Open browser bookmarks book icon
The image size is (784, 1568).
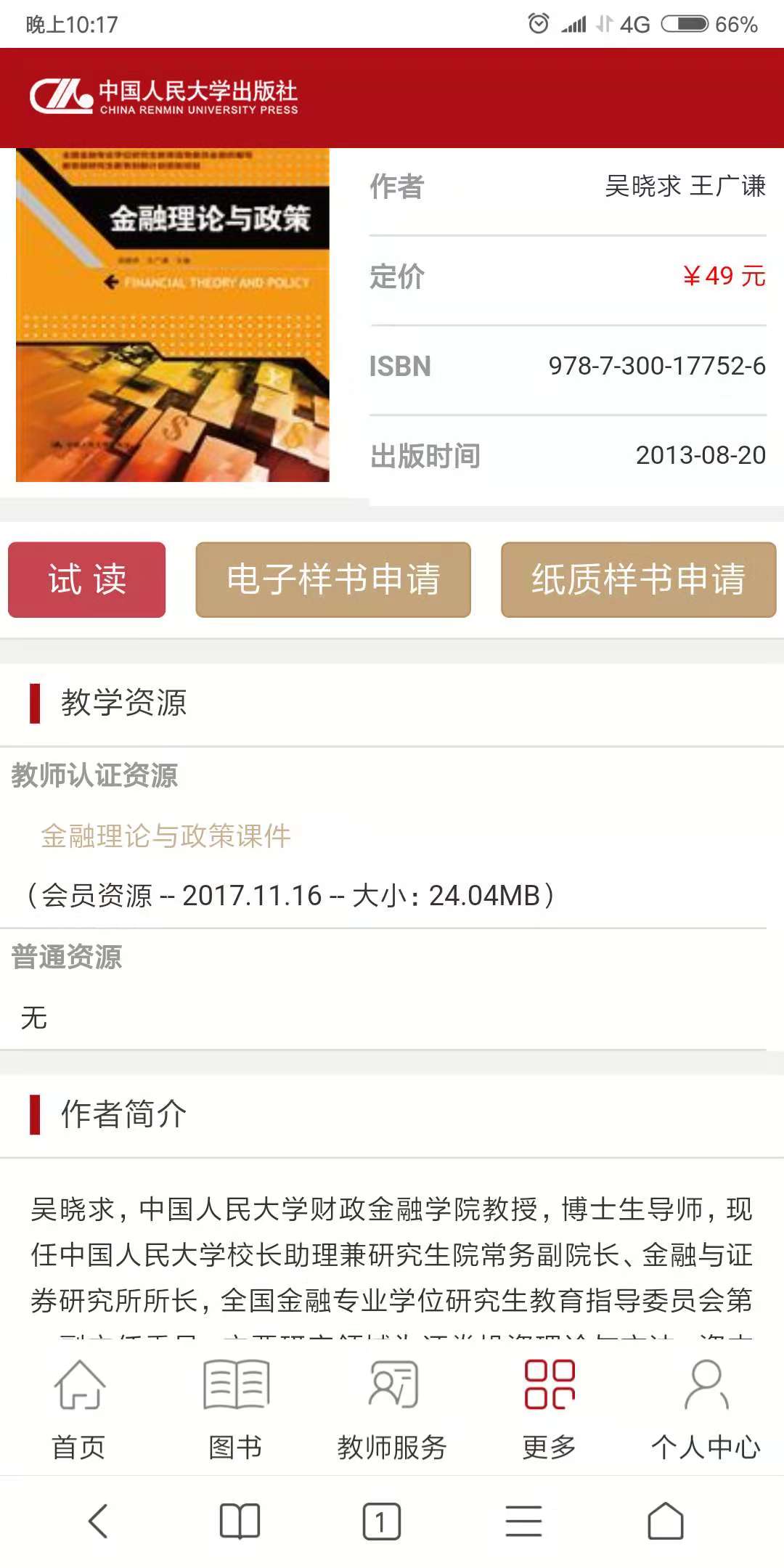[240, 1521]
